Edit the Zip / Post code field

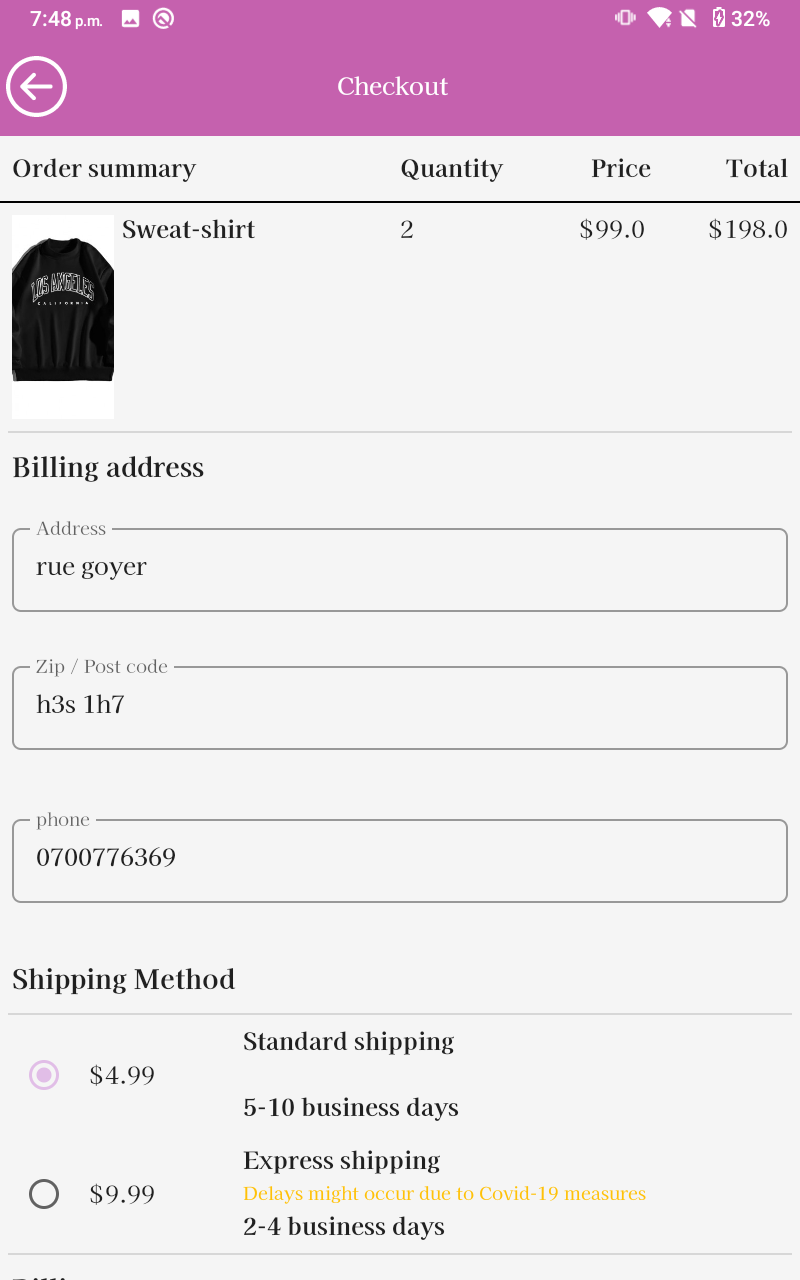click(400, 707)
